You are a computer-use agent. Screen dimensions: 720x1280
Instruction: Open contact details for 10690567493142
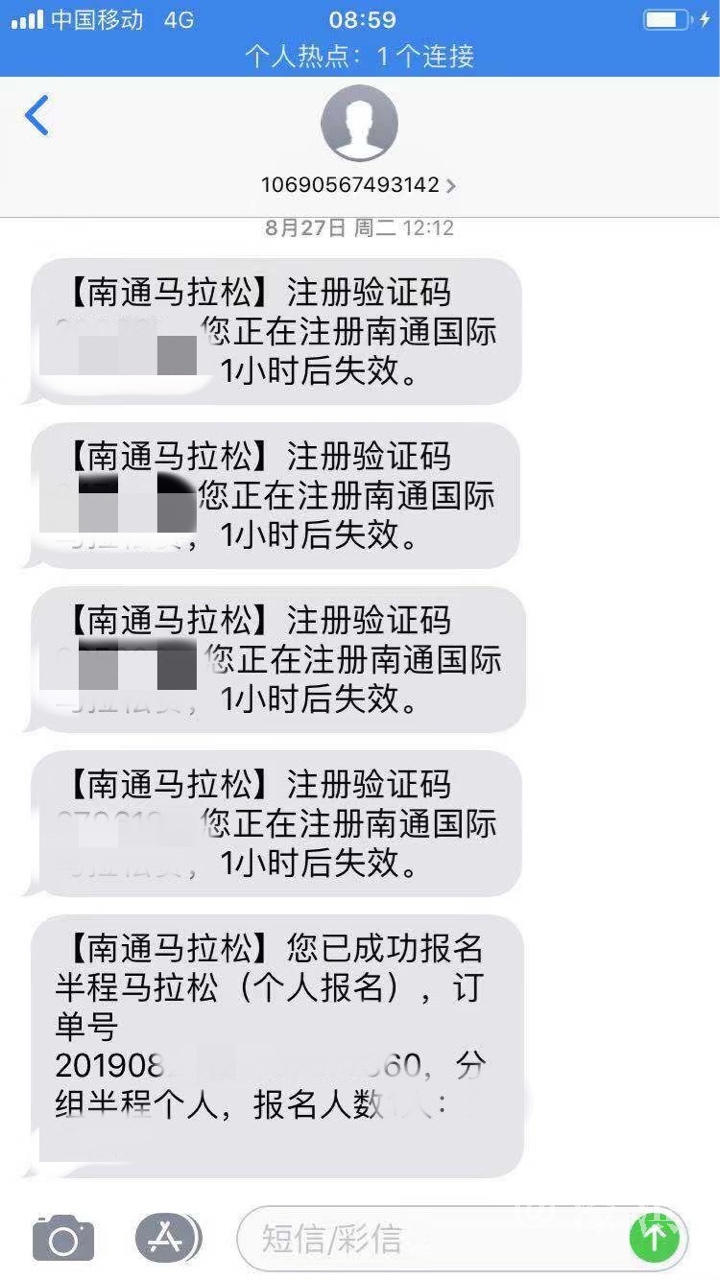coord(358,185)
